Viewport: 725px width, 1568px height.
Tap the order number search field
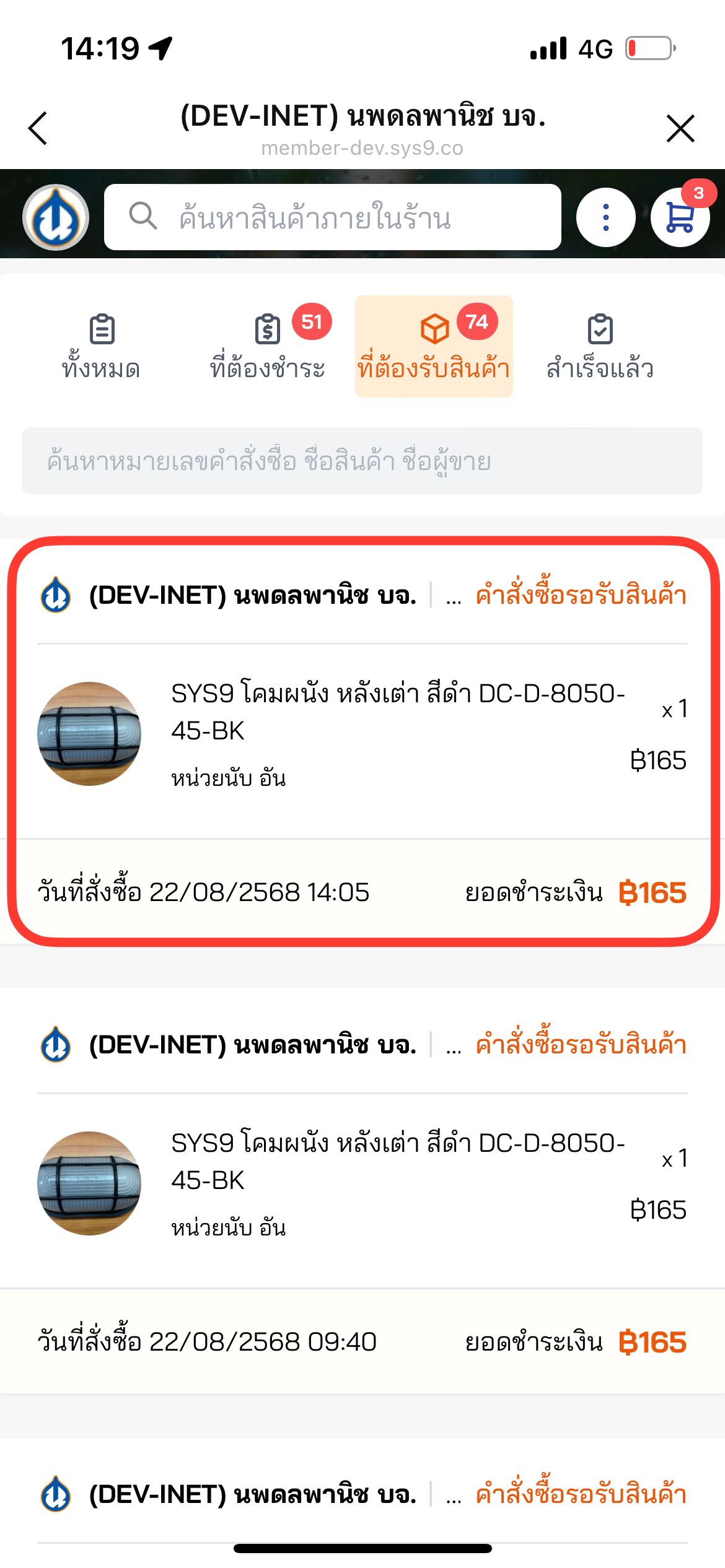[362, 461]
